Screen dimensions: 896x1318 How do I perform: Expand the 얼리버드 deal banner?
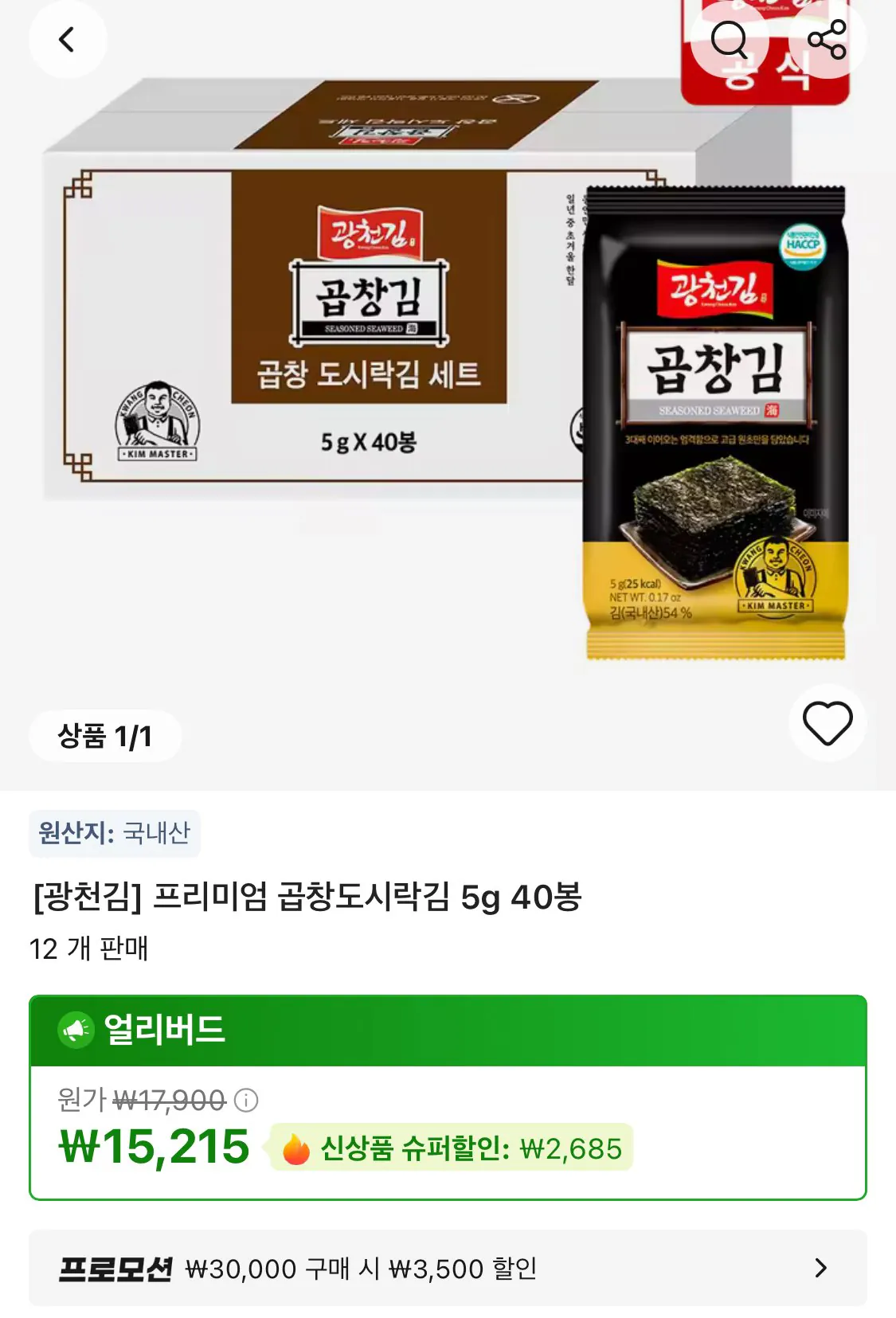tap(446, 1099)
